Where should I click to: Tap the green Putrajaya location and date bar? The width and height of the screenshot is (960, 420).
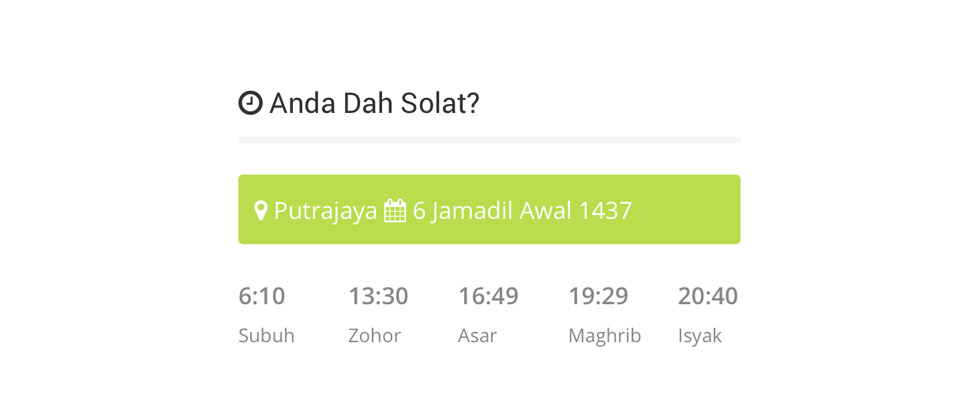(488, 210)
